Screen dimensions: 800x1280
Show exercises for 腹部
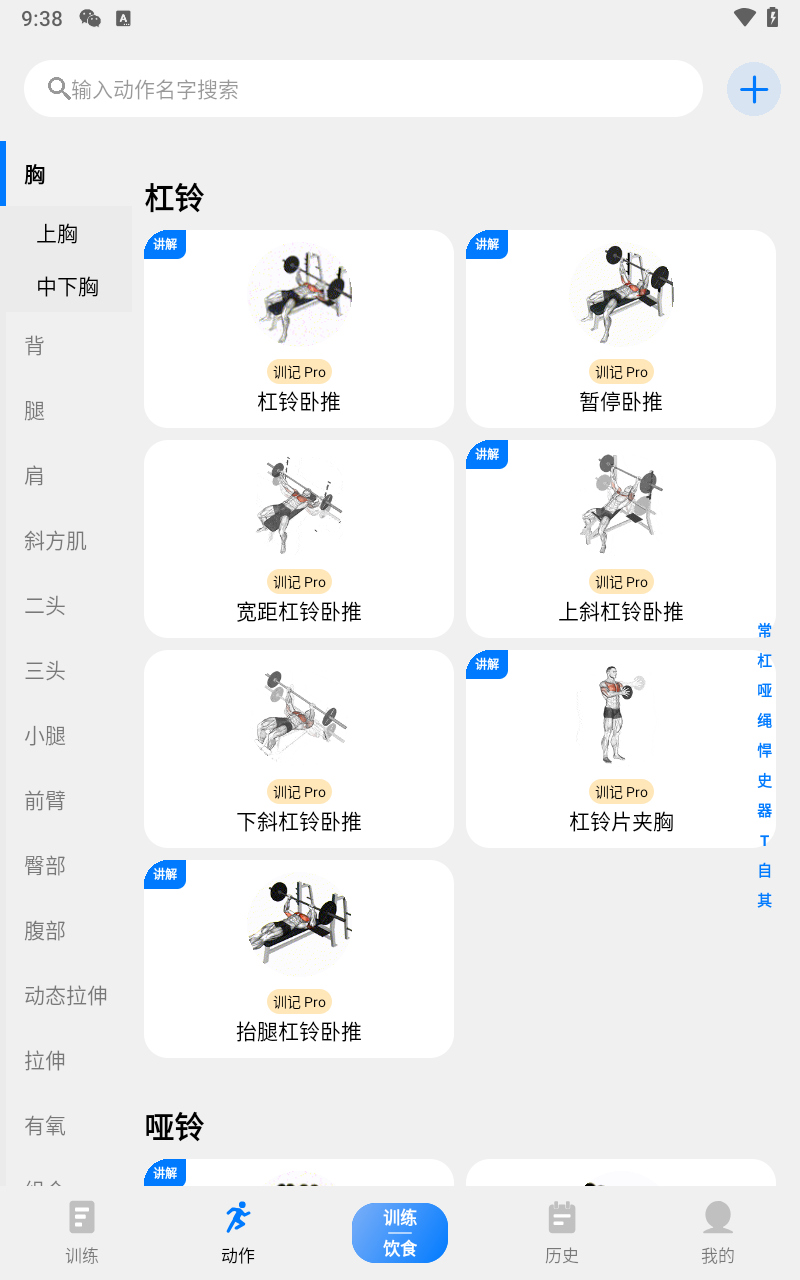click(45, 931)
